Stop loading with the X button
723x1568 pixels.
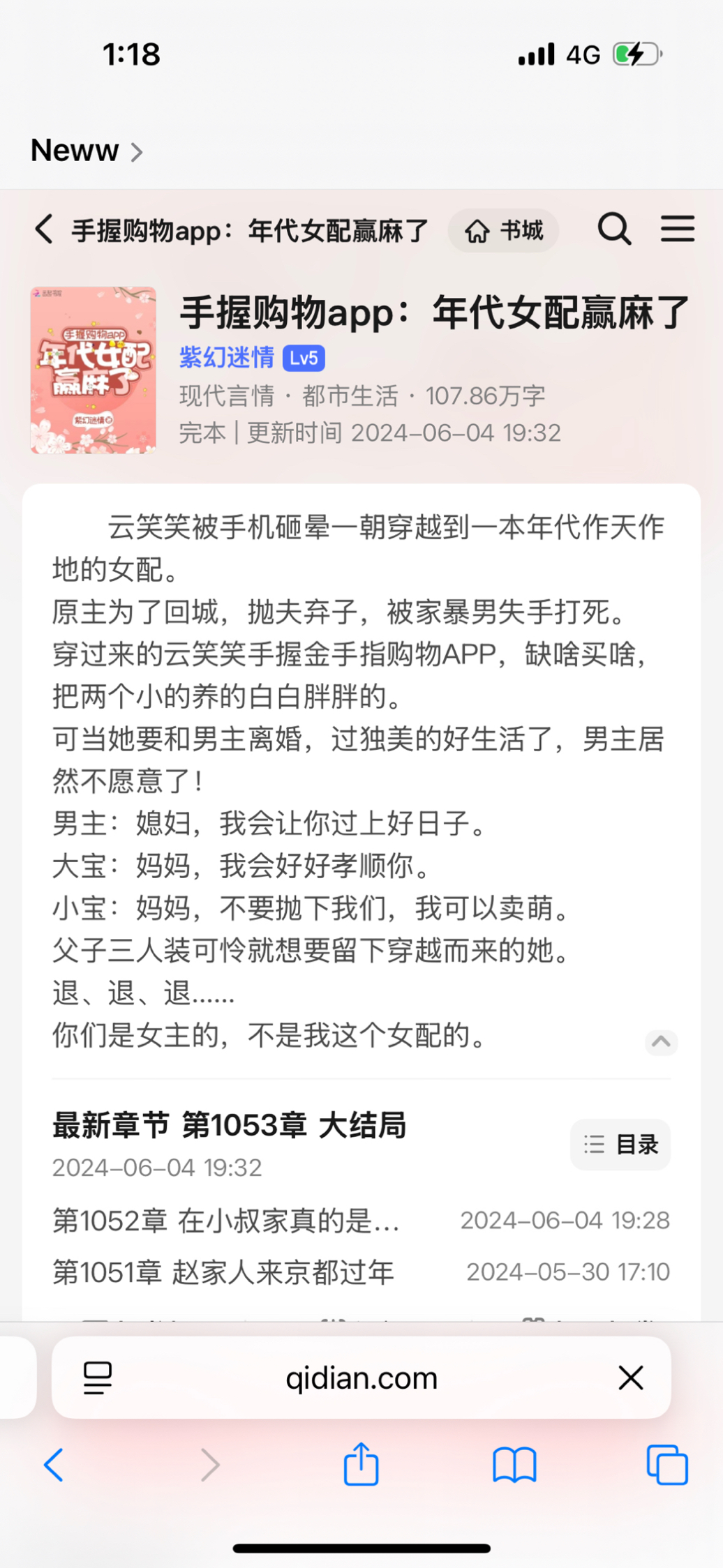pos(631,1378)
